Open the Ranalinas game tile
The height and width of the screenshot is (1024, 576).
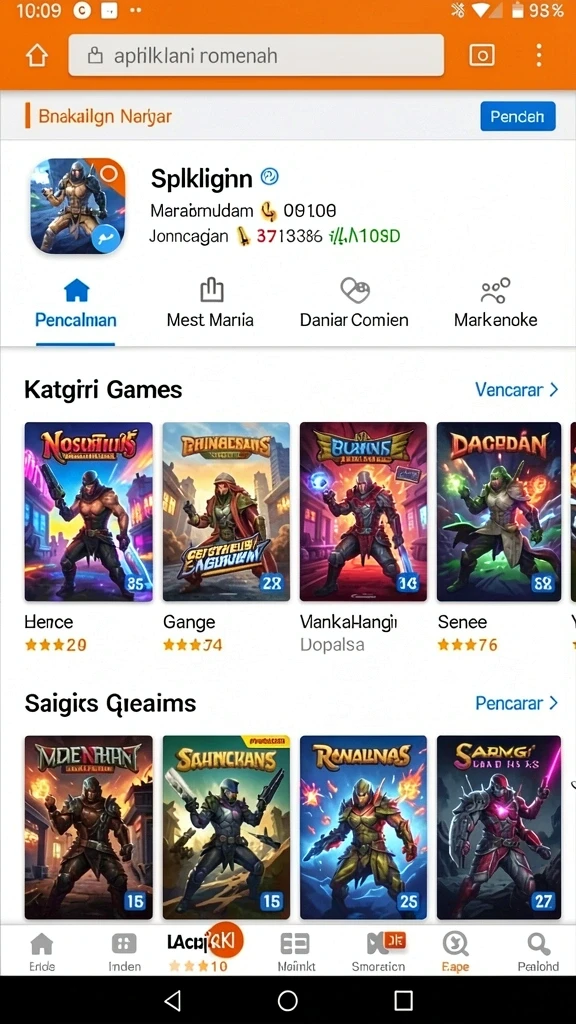tap(363, 827)
